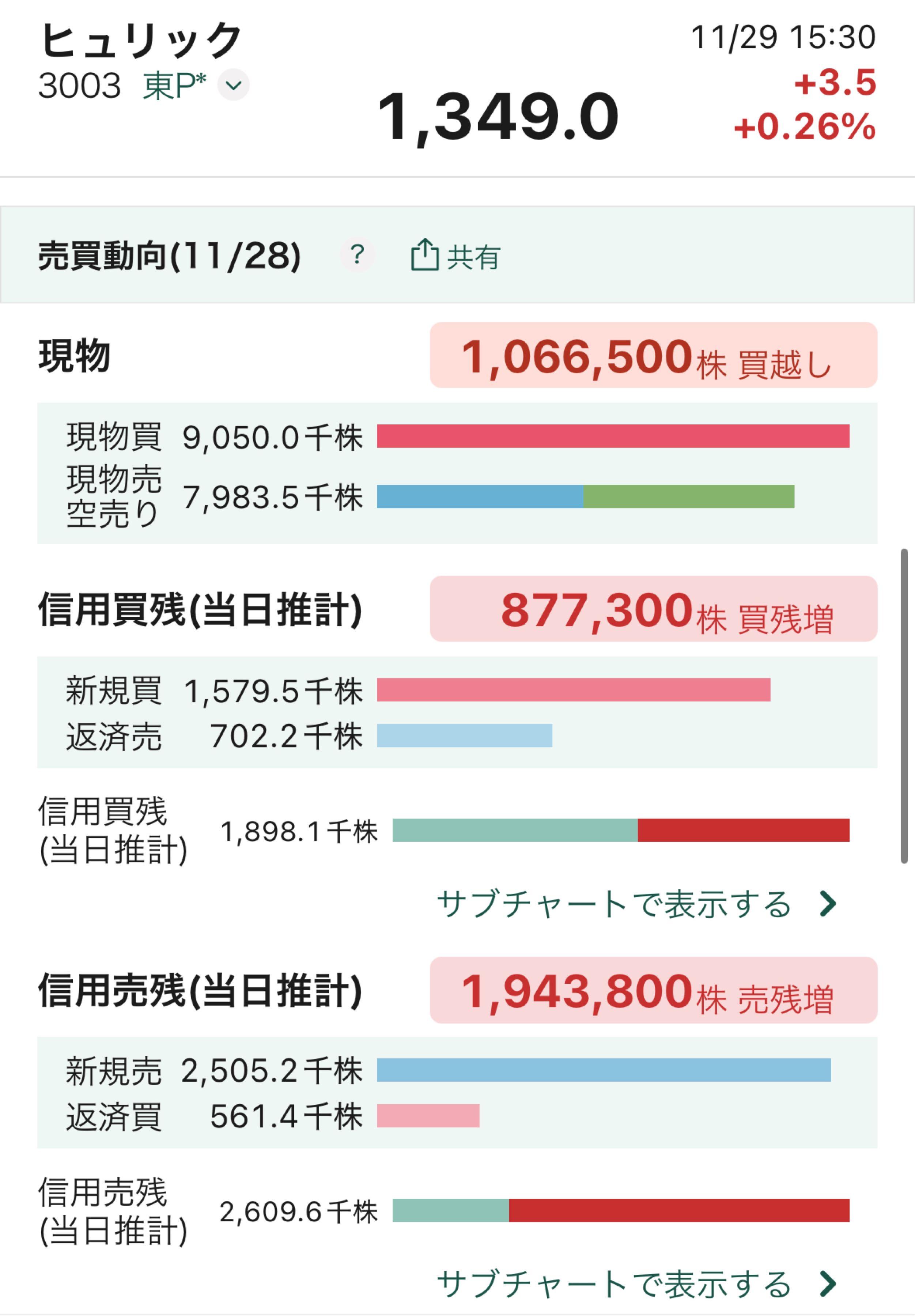
Task: Open the 東P market dropdown
Action: (233, 86)
